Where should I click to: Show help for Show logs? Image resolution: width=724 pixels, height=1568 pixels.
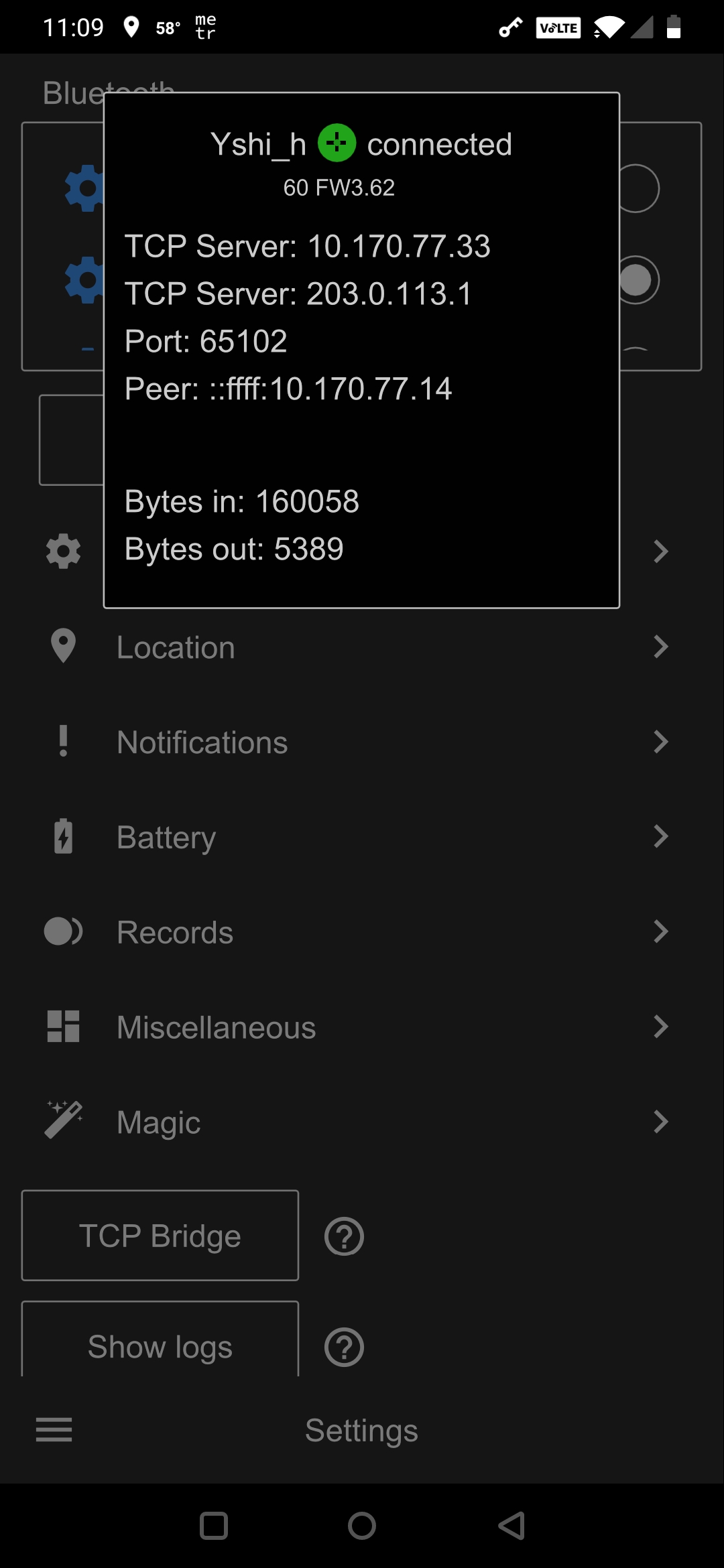pyautogui.click(x=344, y=1348)
